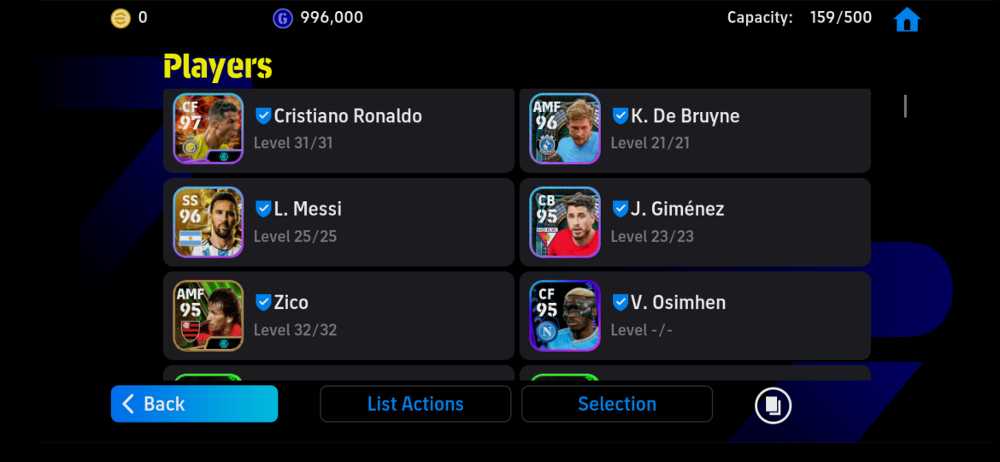The height and width of the screenshot is (462, 1000).
Task: Open Cristiano Ronaldo's player card
Action: tap(339, 129)
